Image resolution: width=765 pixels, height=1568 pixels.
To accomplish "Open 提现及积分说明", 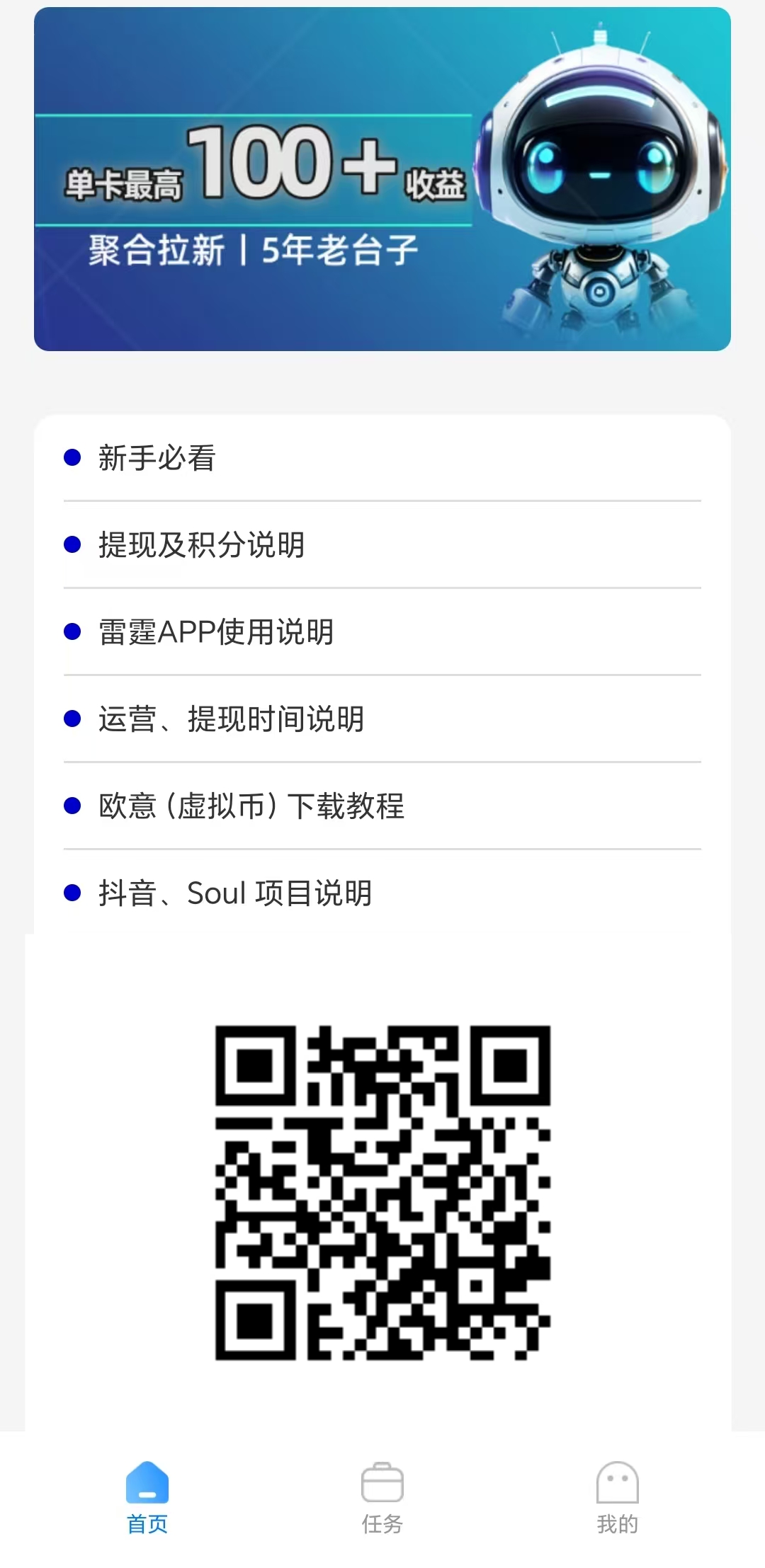I will [202, 545].
